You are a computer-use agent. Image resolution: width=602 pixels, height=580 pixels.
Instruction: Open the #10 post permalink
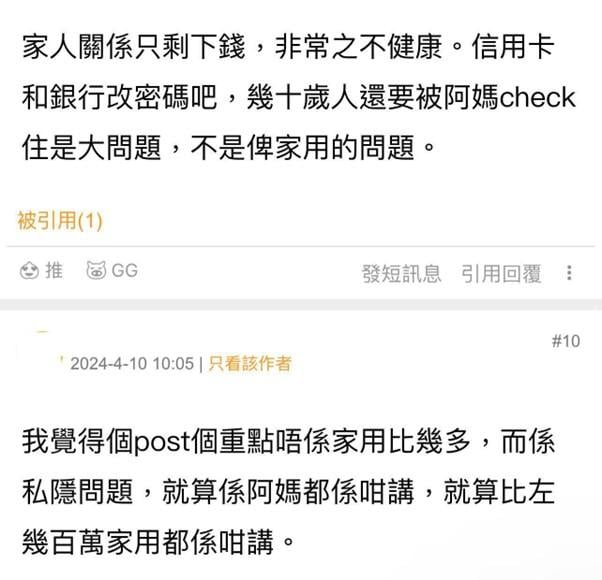(x=565, y=341)
